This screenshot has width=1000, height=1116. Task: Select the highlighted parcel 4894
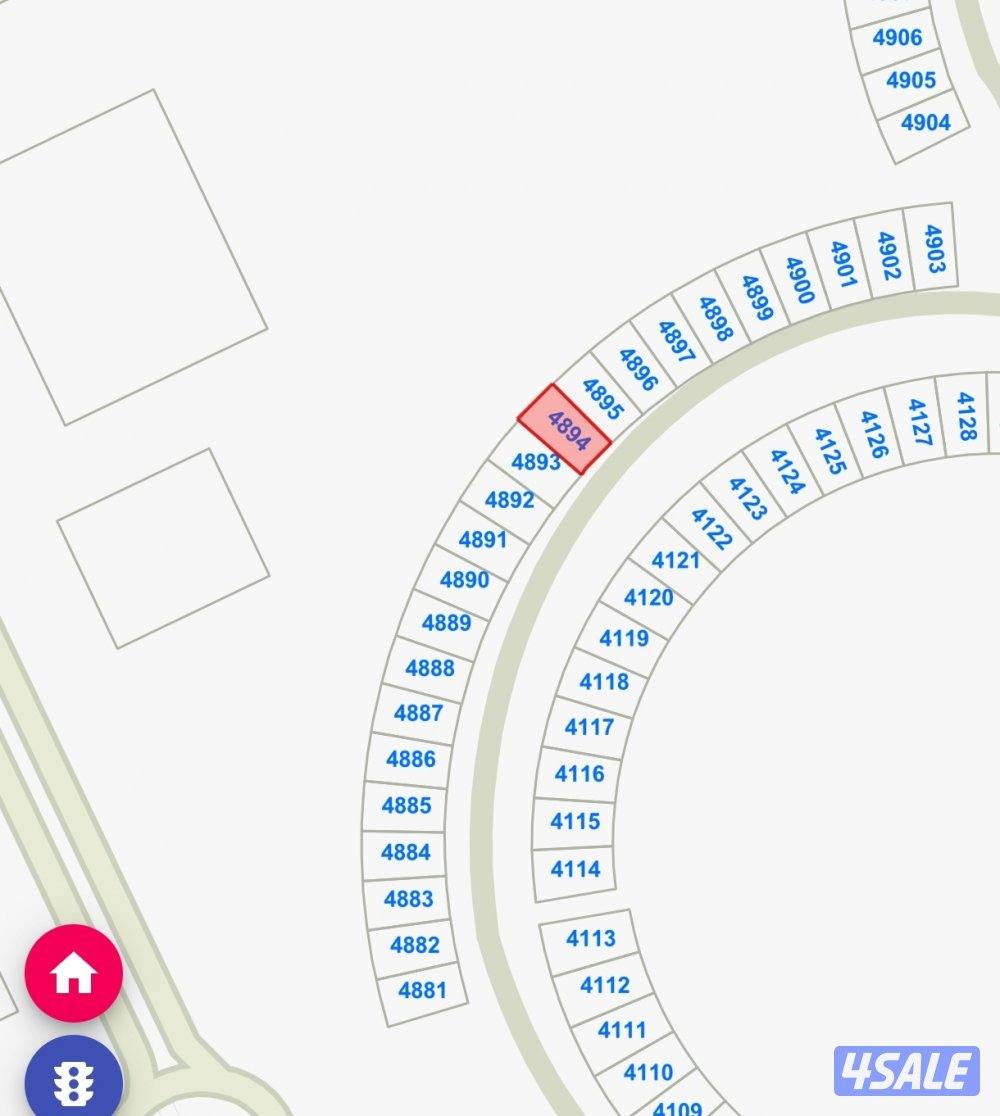point(564,430)
